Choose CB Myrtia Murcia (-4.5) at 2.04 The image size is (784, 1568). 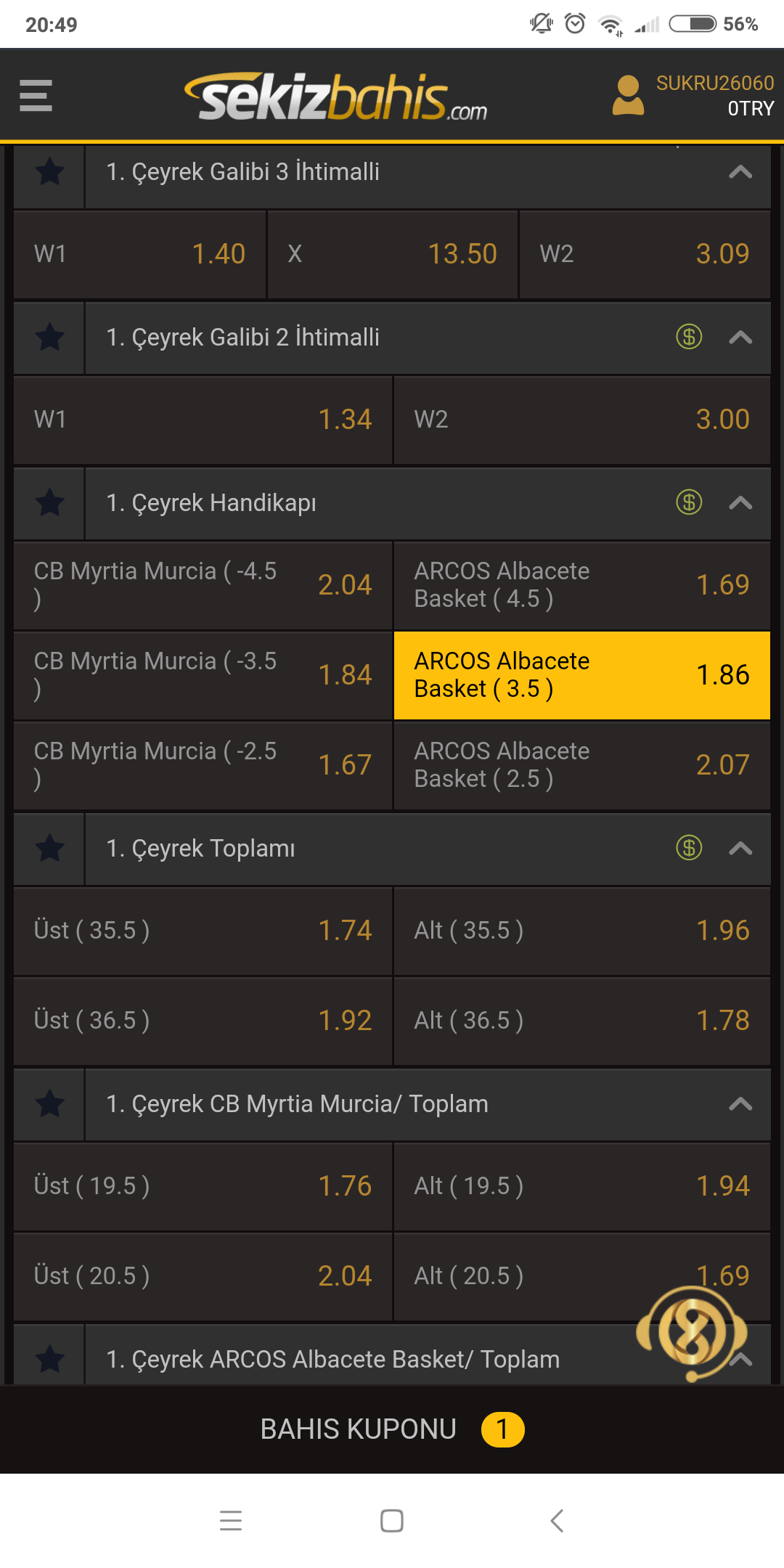point(203,585)
